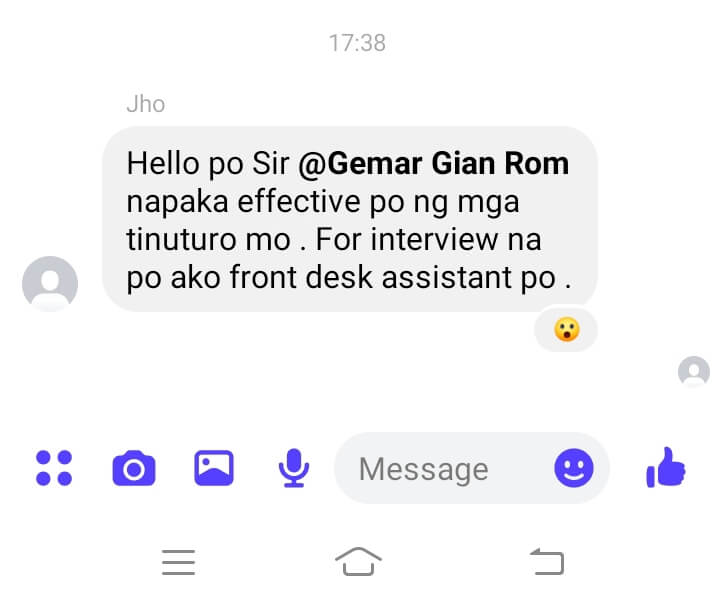The width and height of the screenshot is (716, 604).
Task: Open the photo gallery picker
Action: point(214,468)
